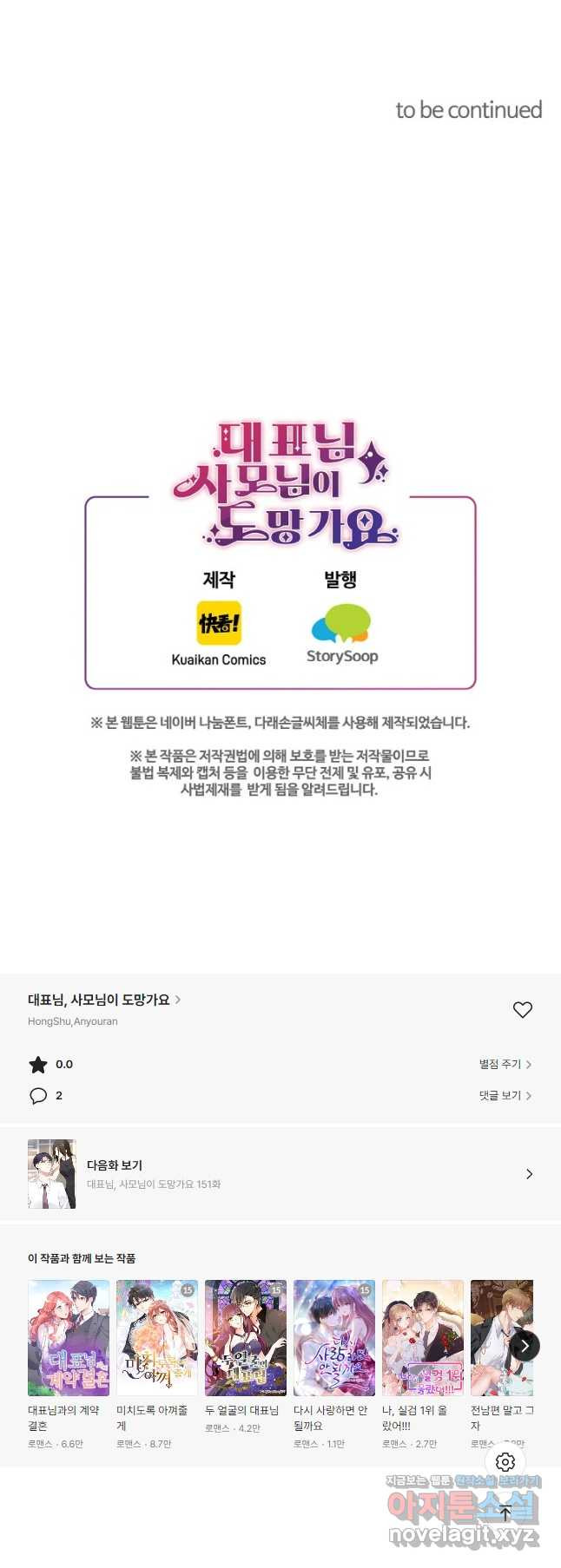Open the 대표님, 사모님이 도망가요 series page
Viewport: 561px width, 1568px height.
pyautogui.click(x=103, y=1000)
